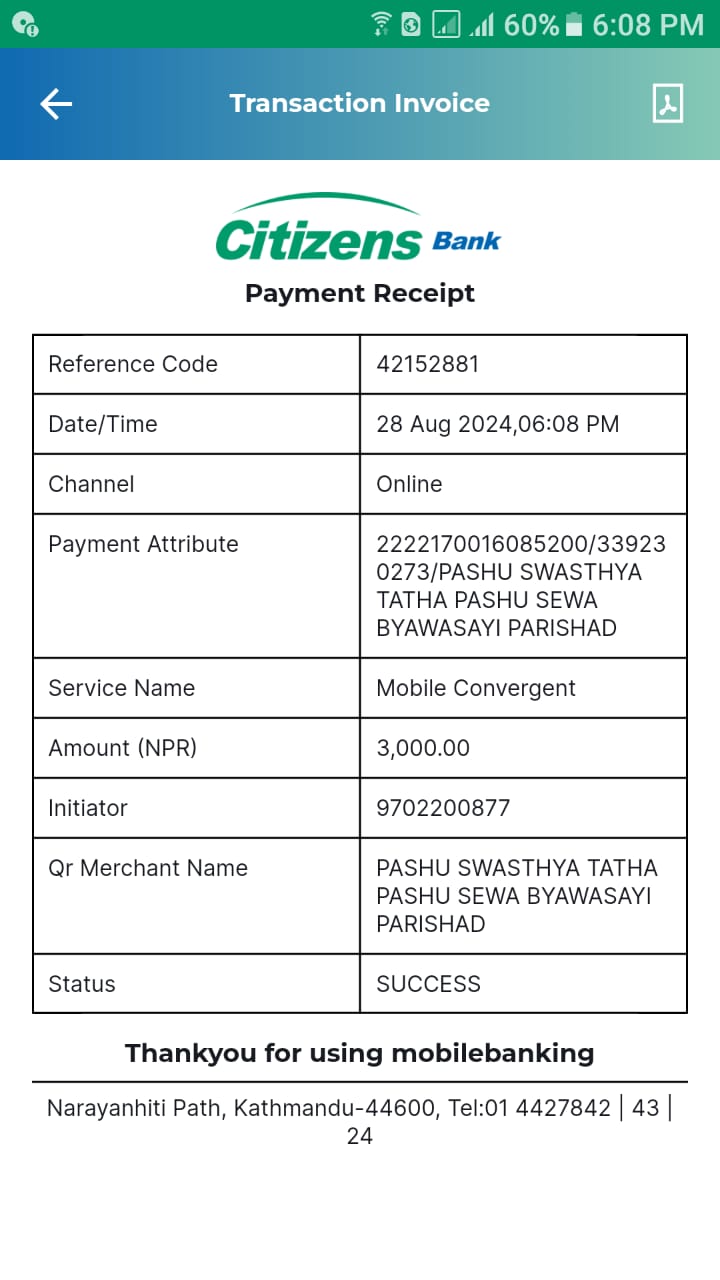The height and width of the screenshot is (1280, 720).
Task: Export the invoice as PDF
Action: 667,103
